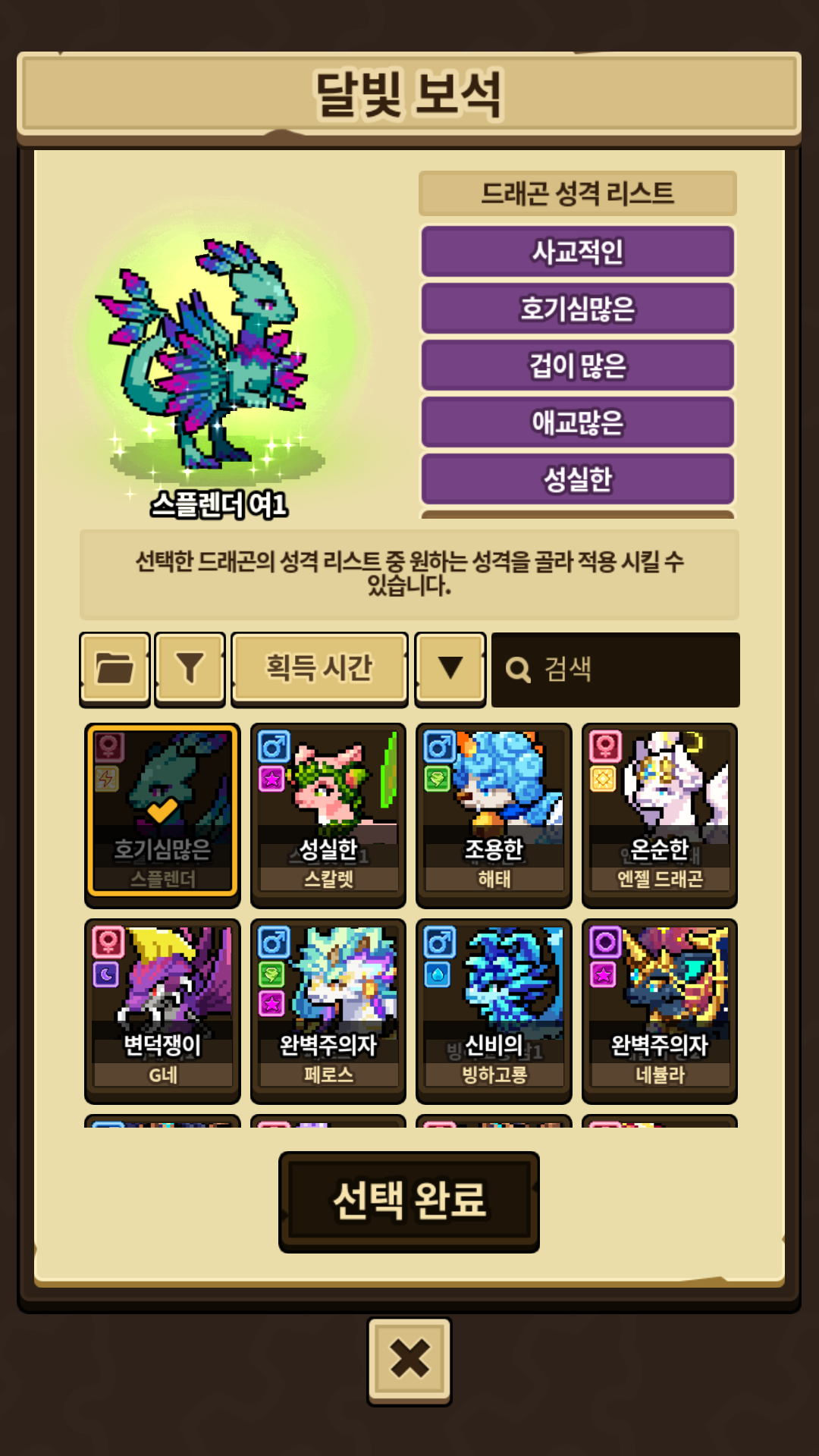Image resolution: width=819 pixels, height=1456 pixels.
Task: Close the 달빛 보석 dialog
Action: (409, 1360)
